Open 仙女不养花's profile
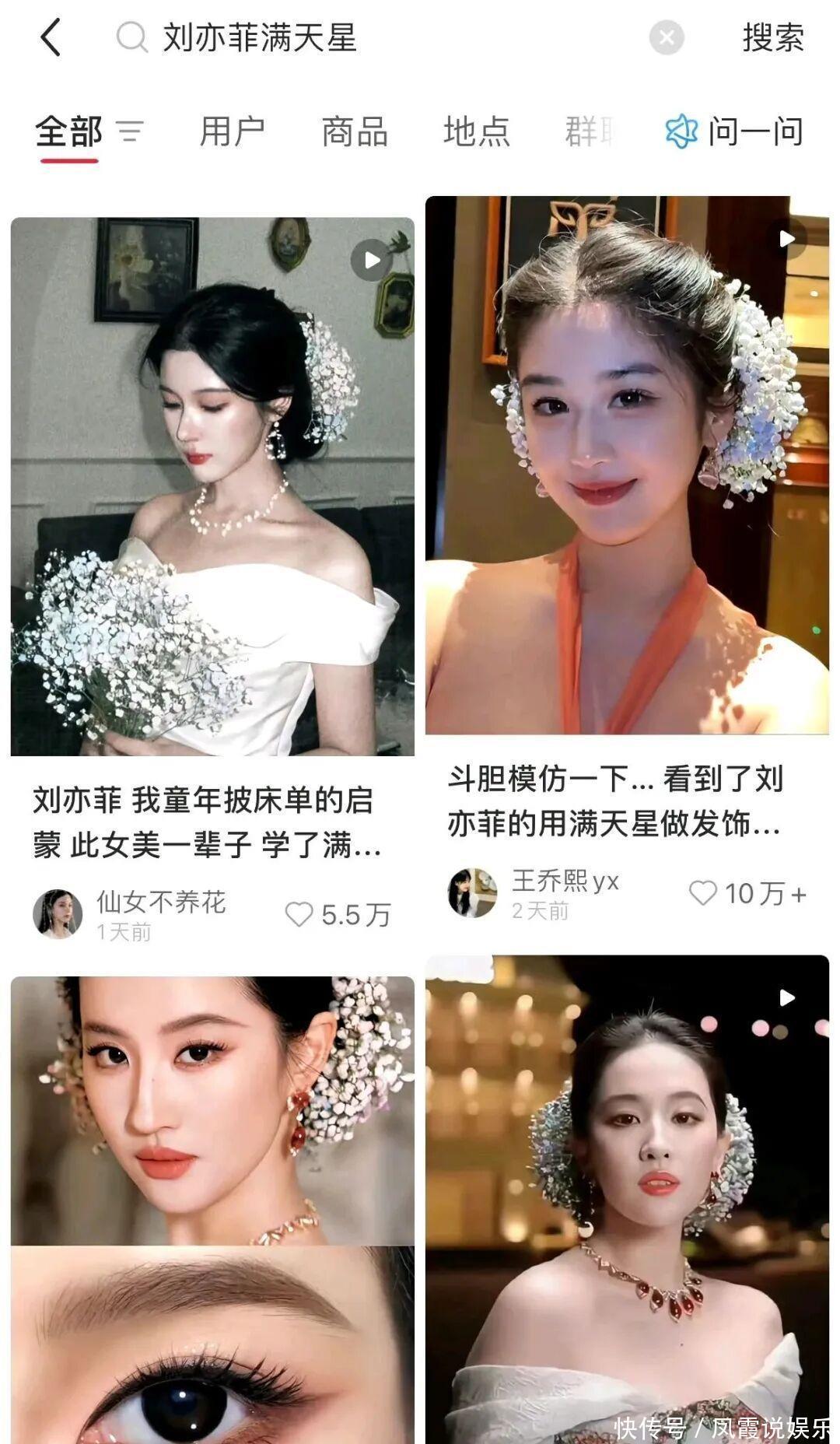The image size is (840, 1444). click(x=58, y=914)
